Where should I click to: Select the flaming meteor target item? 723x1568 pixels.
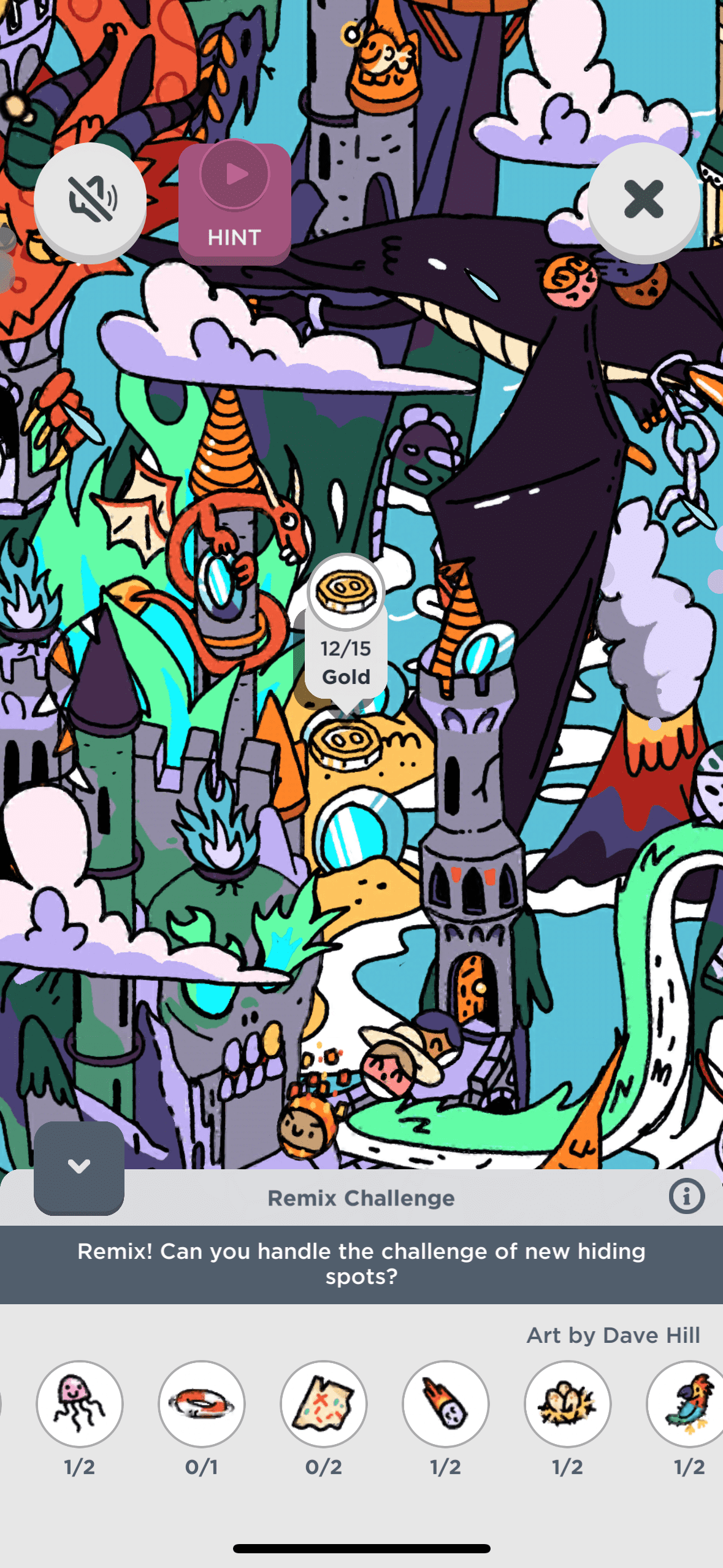tap(446, 1404)
